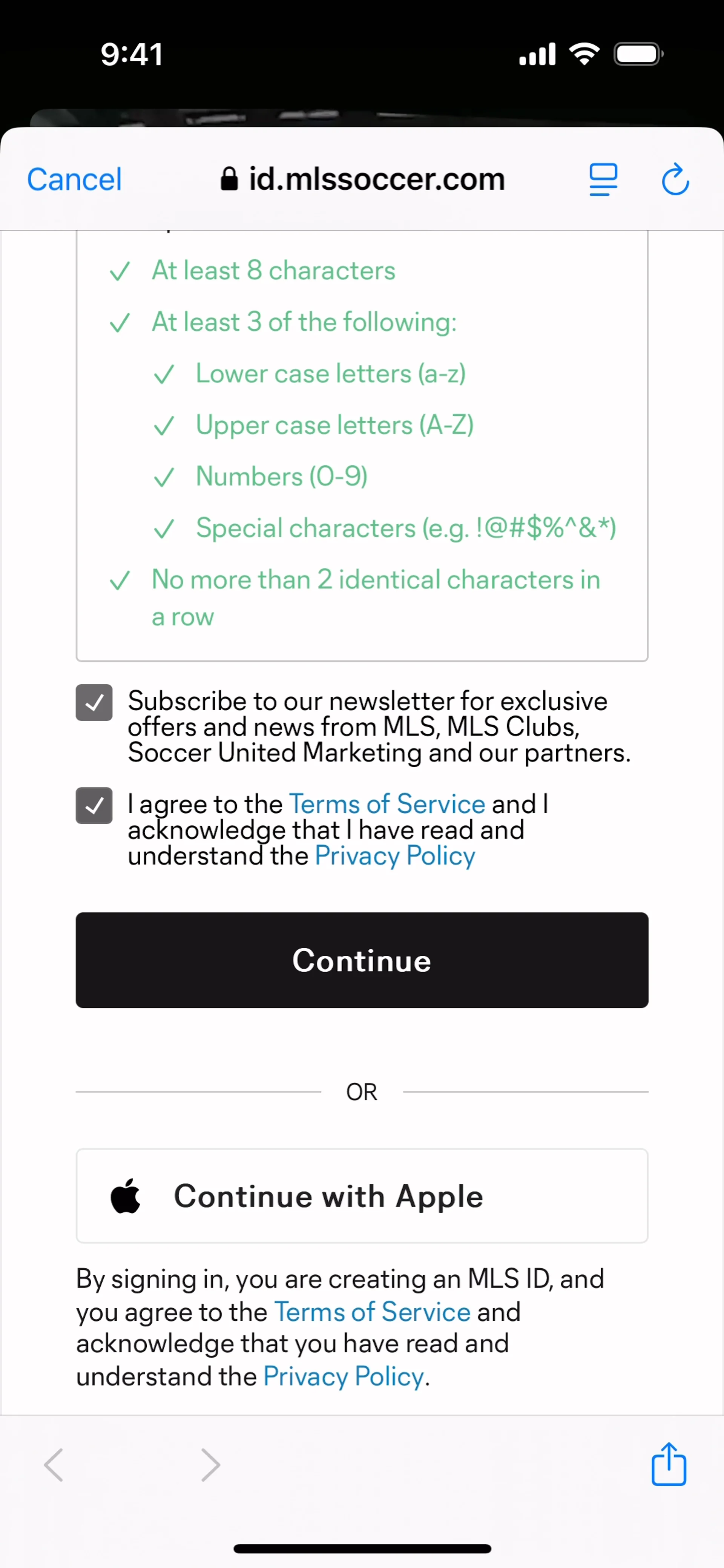Viewport: 724px width, 1568px height.
Task: Go back to the previous page
Action: coord(54,1465)
